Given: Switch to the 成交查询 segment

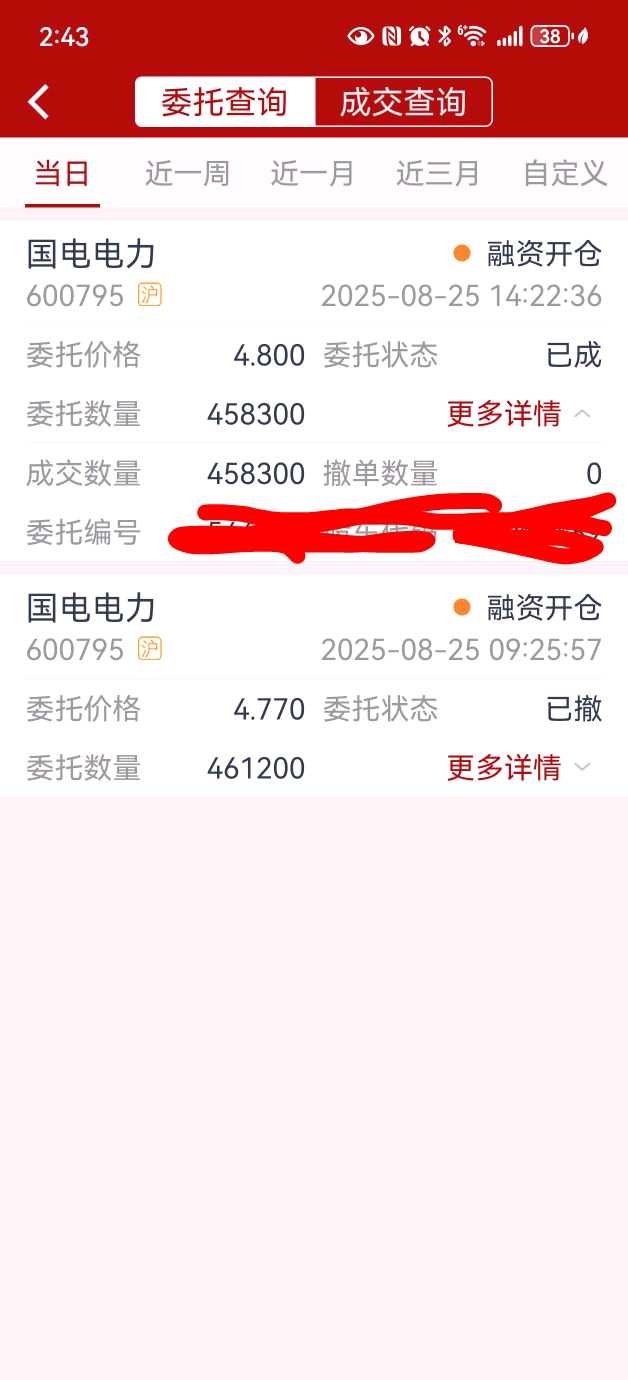Looking at the screenshot, I should pyautogui.click(x=403, y=102).
